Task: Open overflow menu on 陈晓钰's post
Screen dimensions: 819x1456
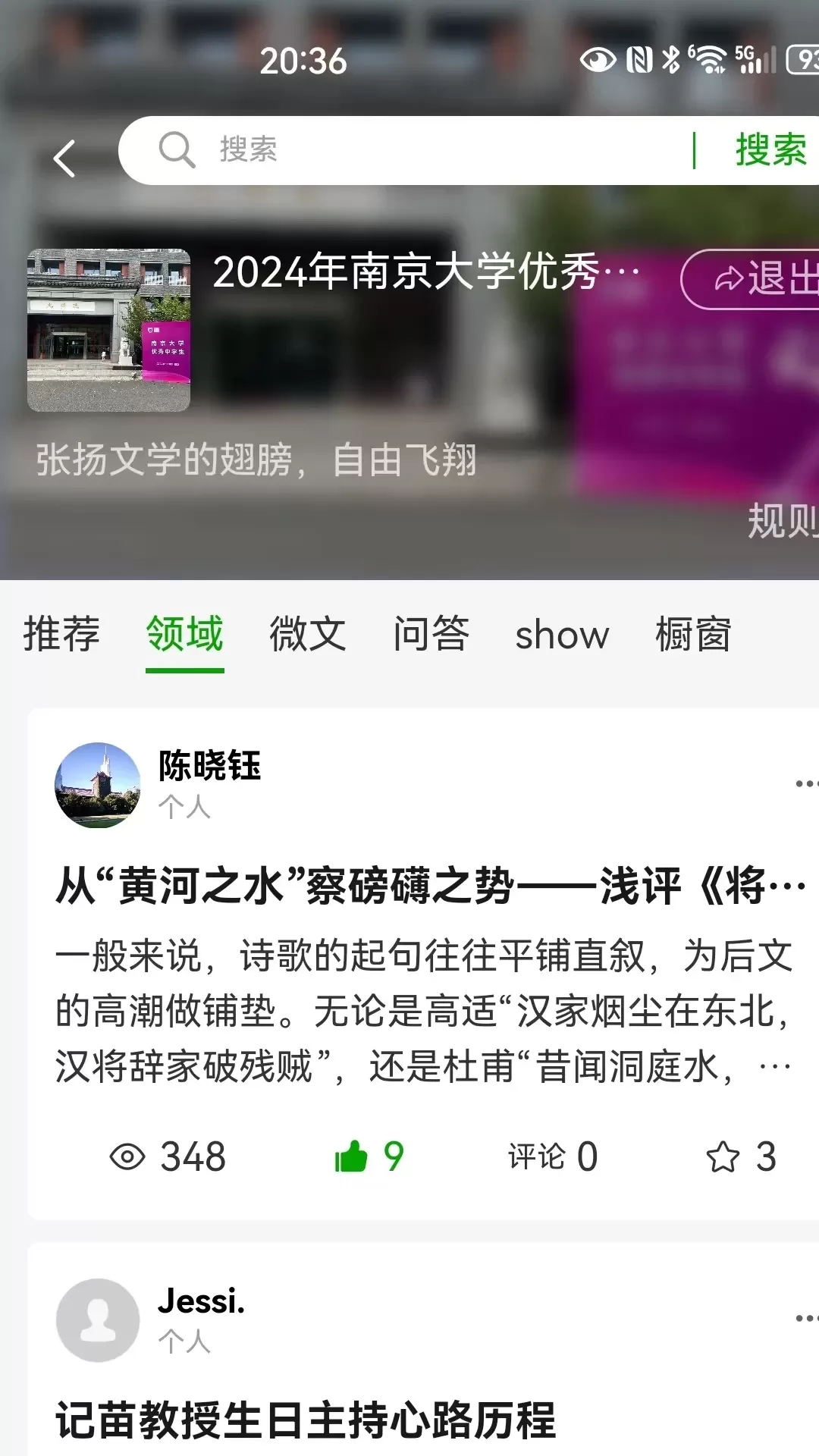Action: [805, 783]
